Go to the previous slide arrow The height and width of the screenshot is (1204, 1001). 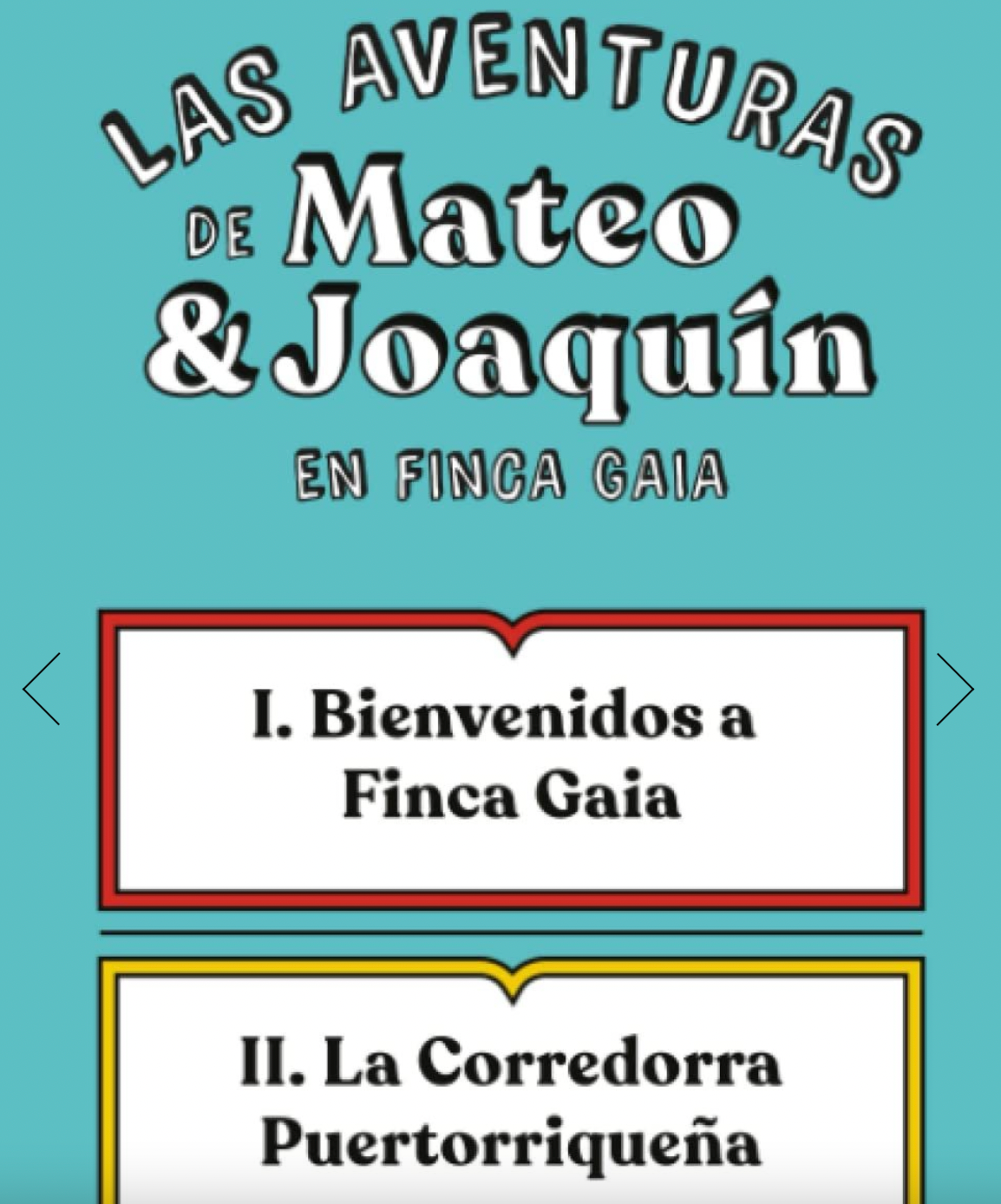(x=41, y=690)
